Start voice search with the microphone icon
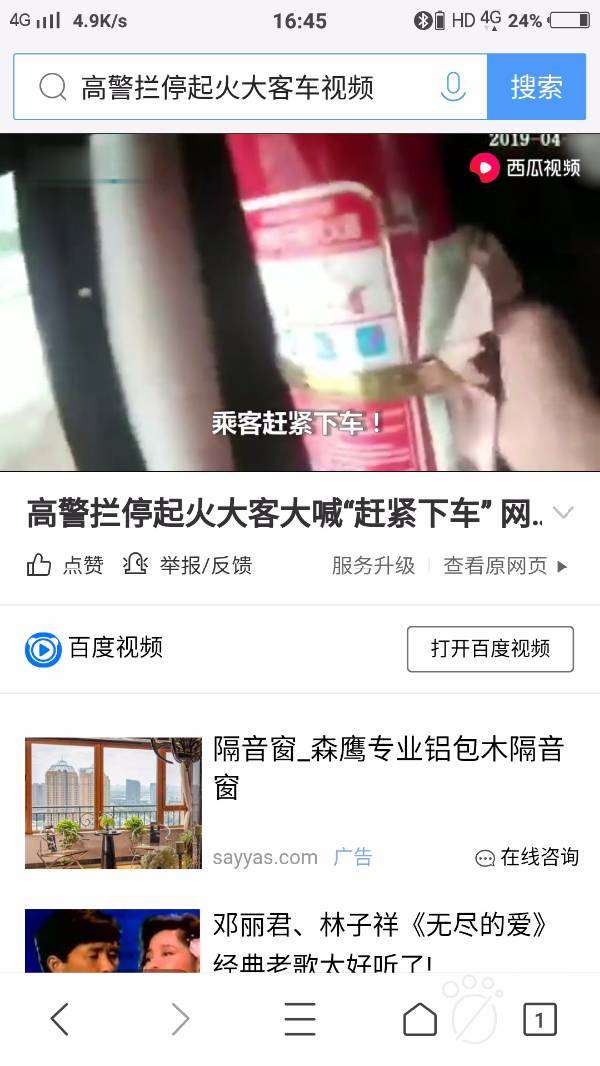600x1066 pixels. [x=453, y=88]
